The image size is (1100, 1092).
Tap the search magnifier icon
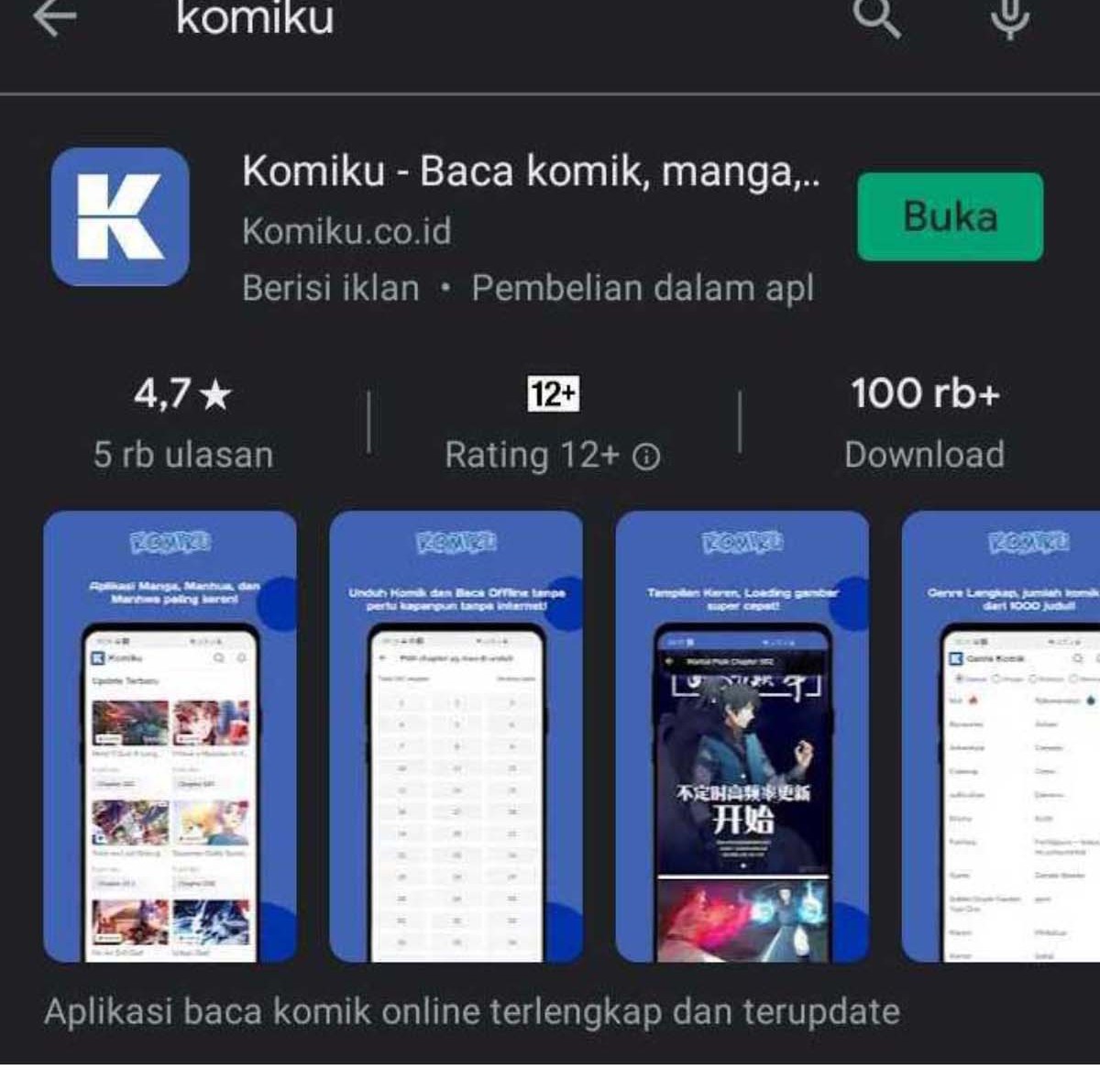[876, 17]
